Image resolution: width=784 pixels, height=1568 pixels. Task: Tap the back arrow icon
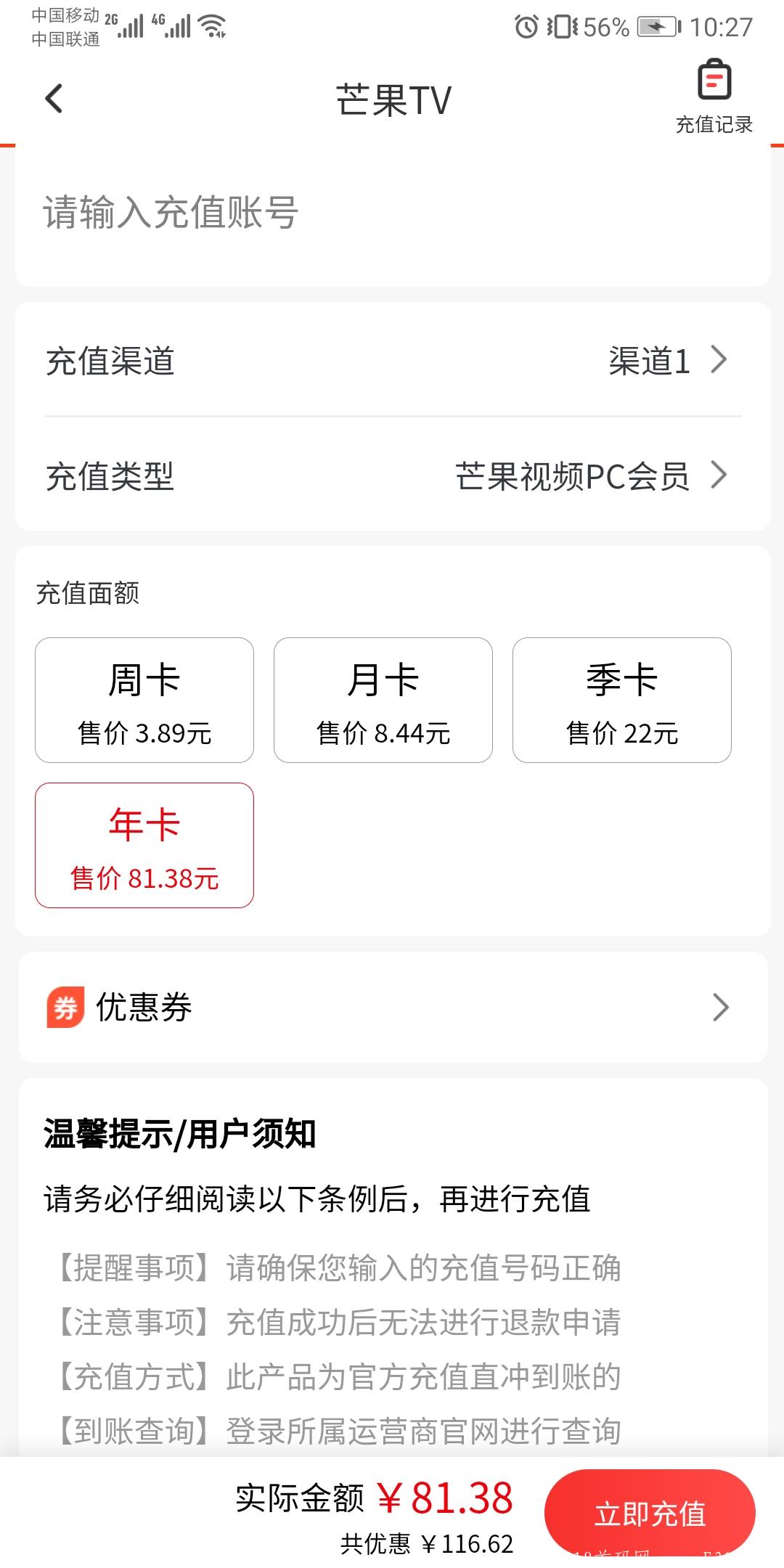52,98
